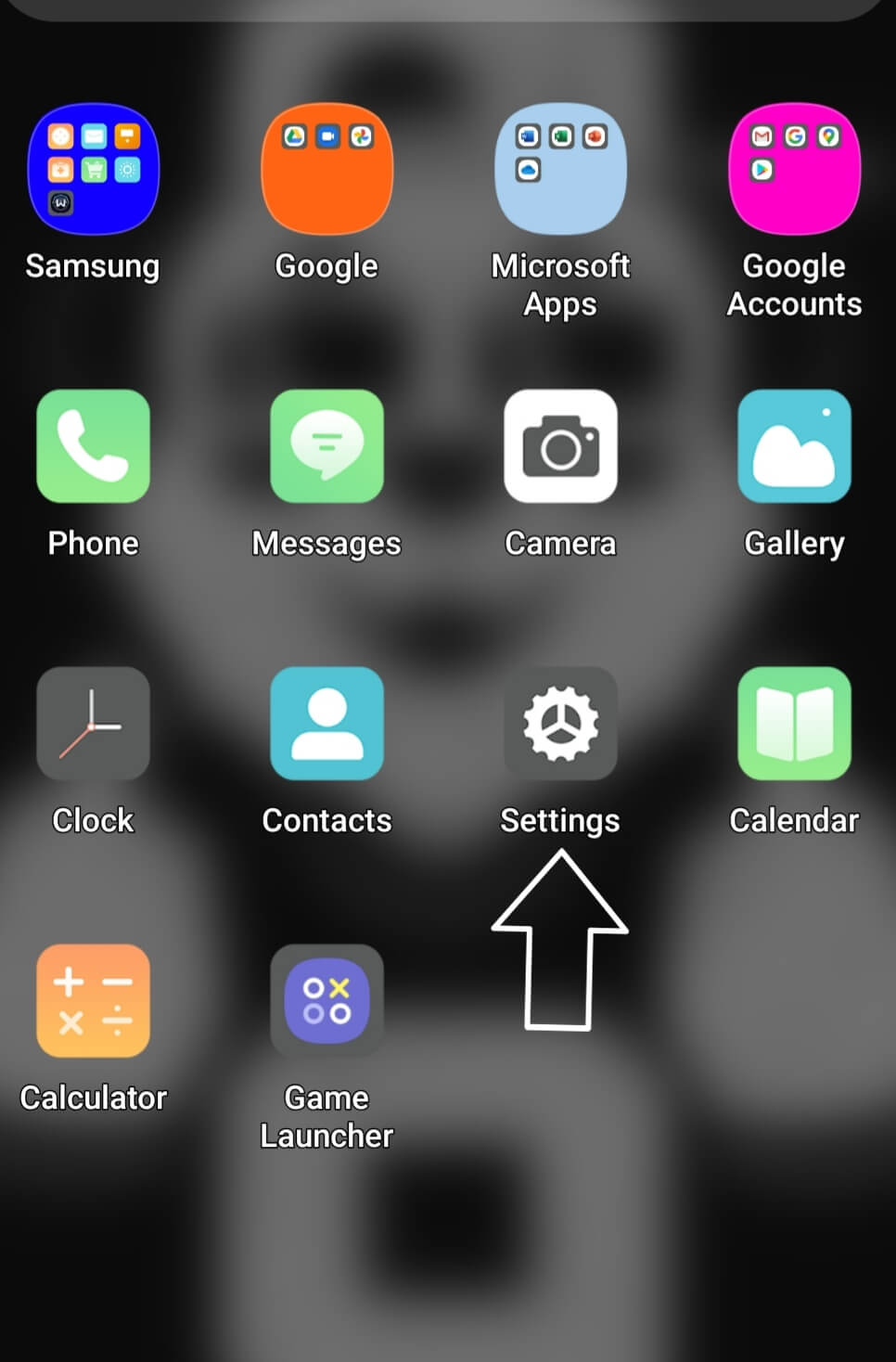The height and width of the screenshot is (1362, 896).
Task: Open the Calculator app
Action: [x=93, y=1001]
